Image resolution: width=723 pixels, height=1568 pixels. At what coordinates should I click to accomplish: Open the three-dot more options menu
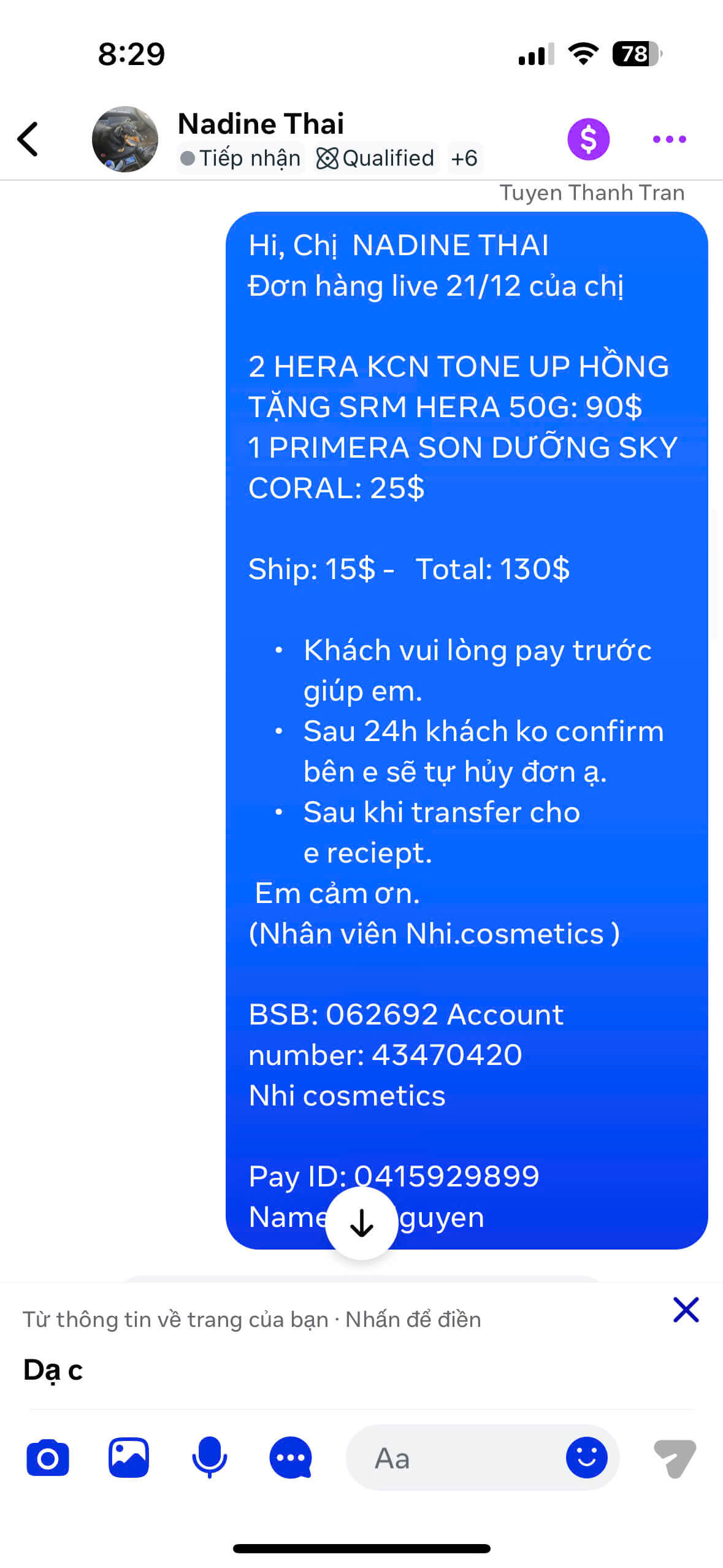669,139
